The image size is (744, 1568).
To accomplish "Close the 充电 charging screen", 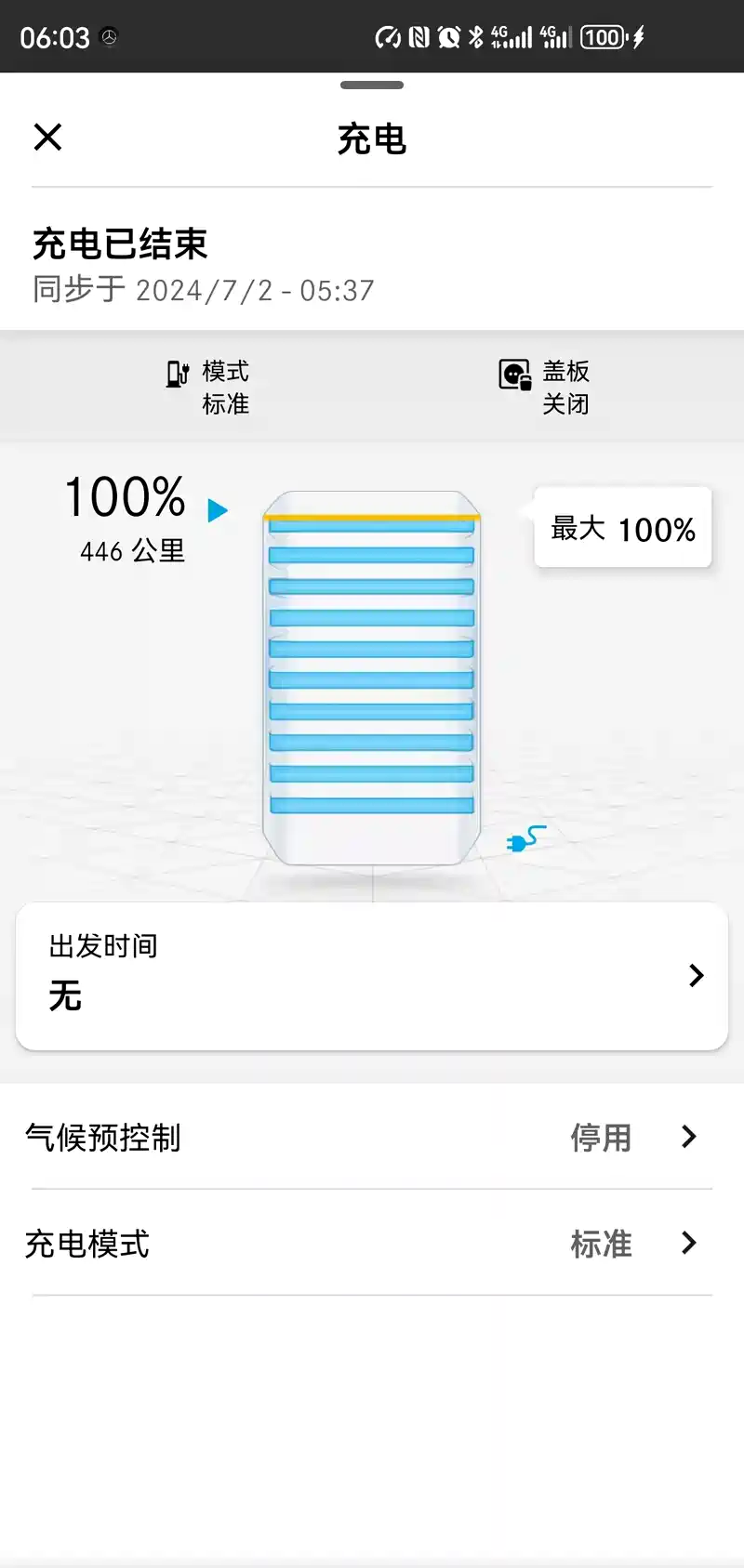I will (x=47, y=138).
